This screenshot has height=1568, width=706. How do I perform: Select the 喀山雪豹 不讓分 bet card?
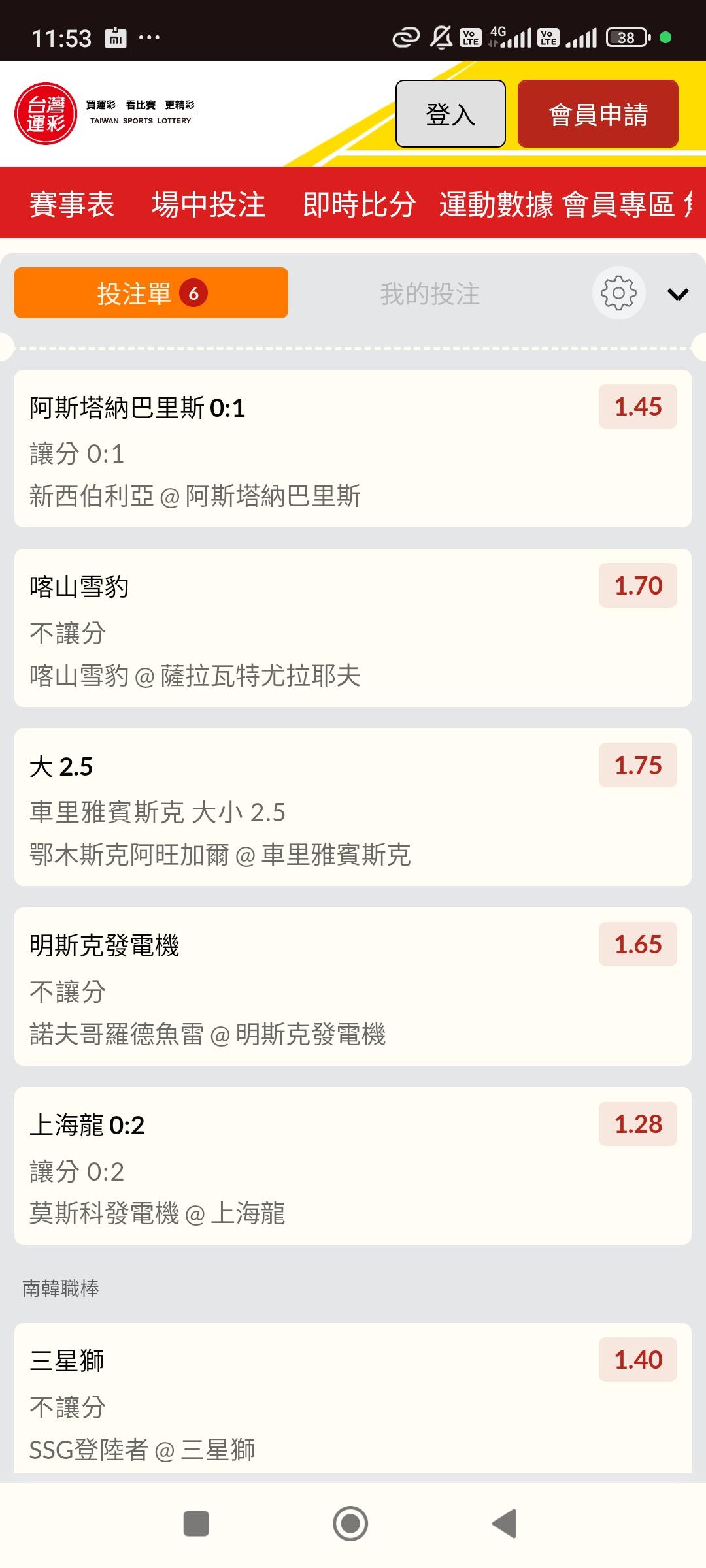coord(353,627)
